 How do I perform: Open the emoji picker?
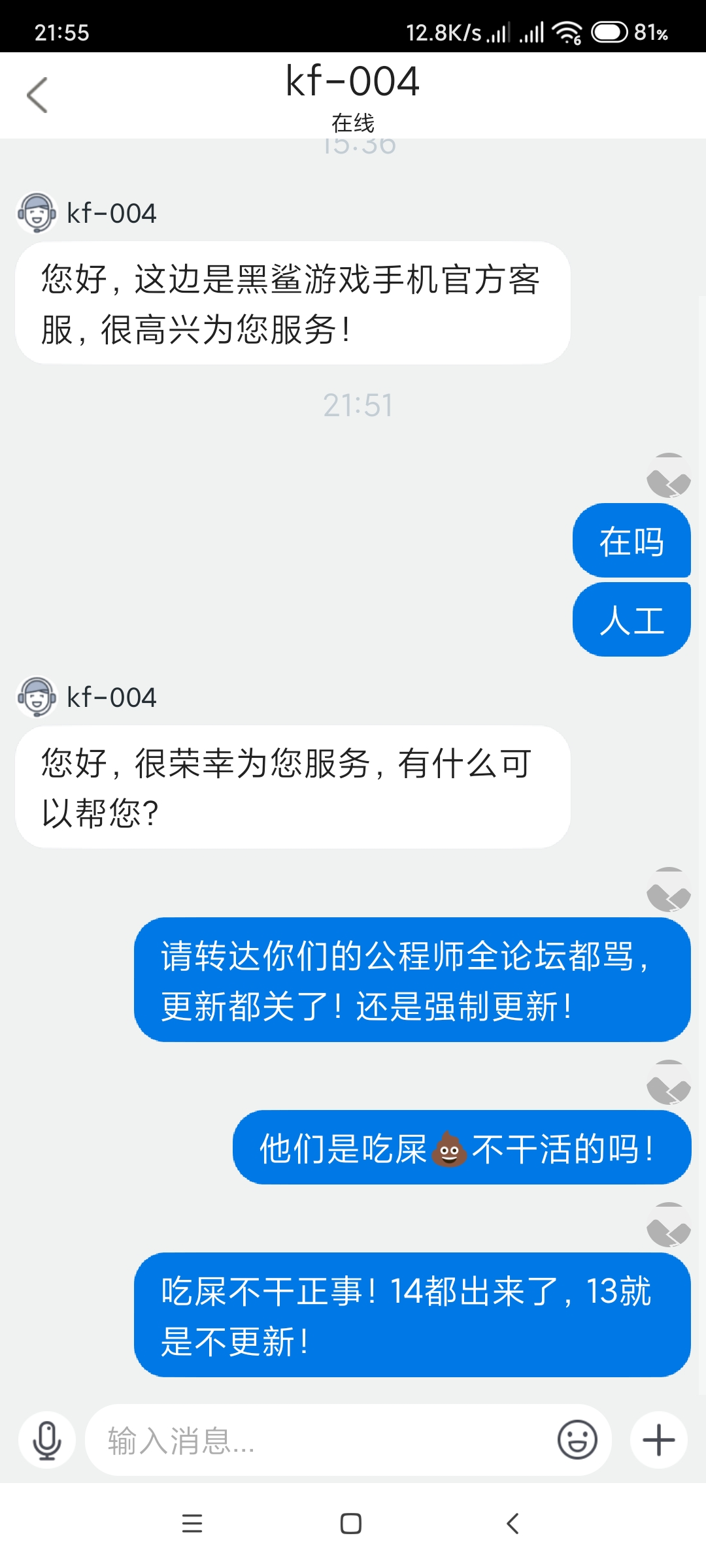[x=577, y=1440]
